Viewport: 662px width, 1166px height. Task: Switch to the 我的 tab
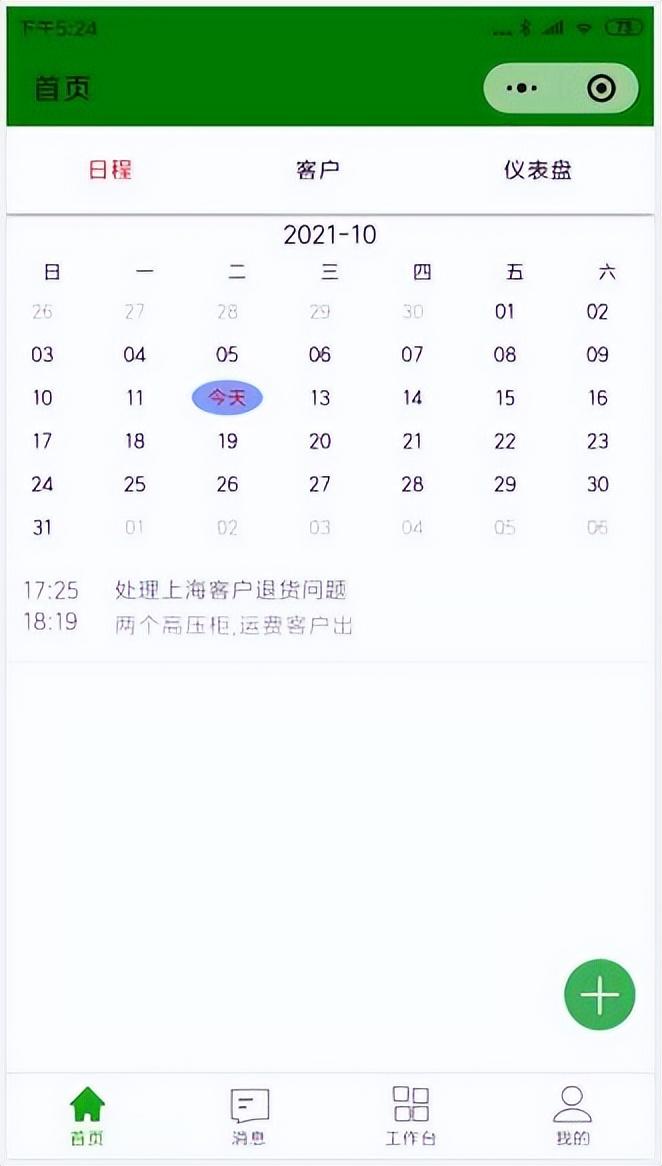click(x=573, y=1117)
